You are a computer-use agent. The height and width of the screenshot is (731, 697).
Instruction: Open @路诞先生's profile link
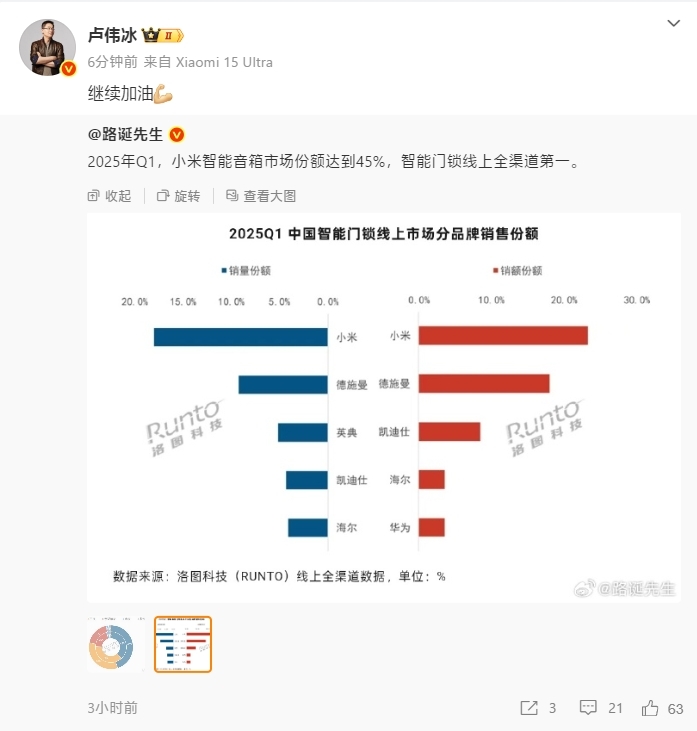[x=126, y=135]
